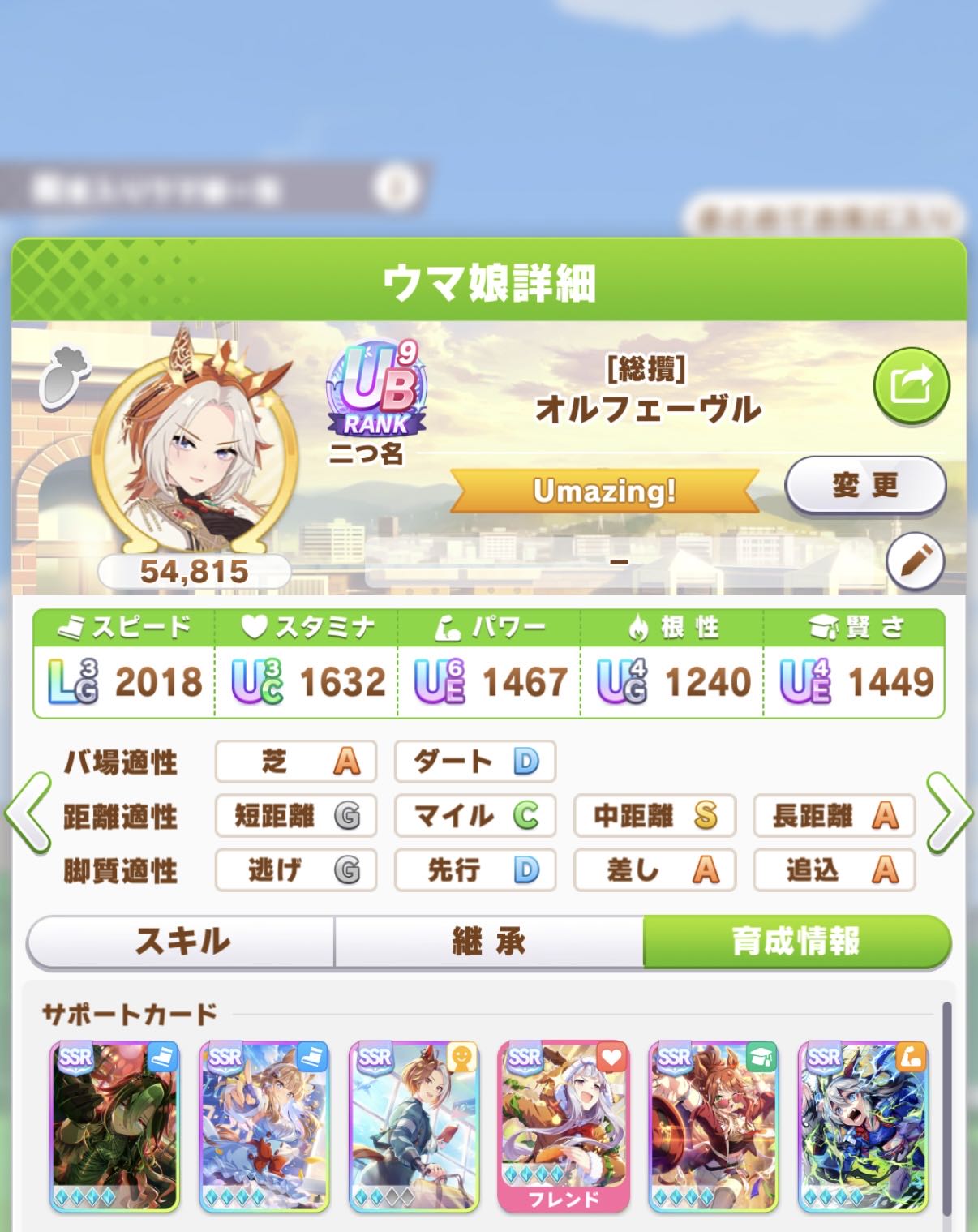The height and width of the screenshot is (1232, 978).
Task: Switch to the スキル tab
Action: 182,942
